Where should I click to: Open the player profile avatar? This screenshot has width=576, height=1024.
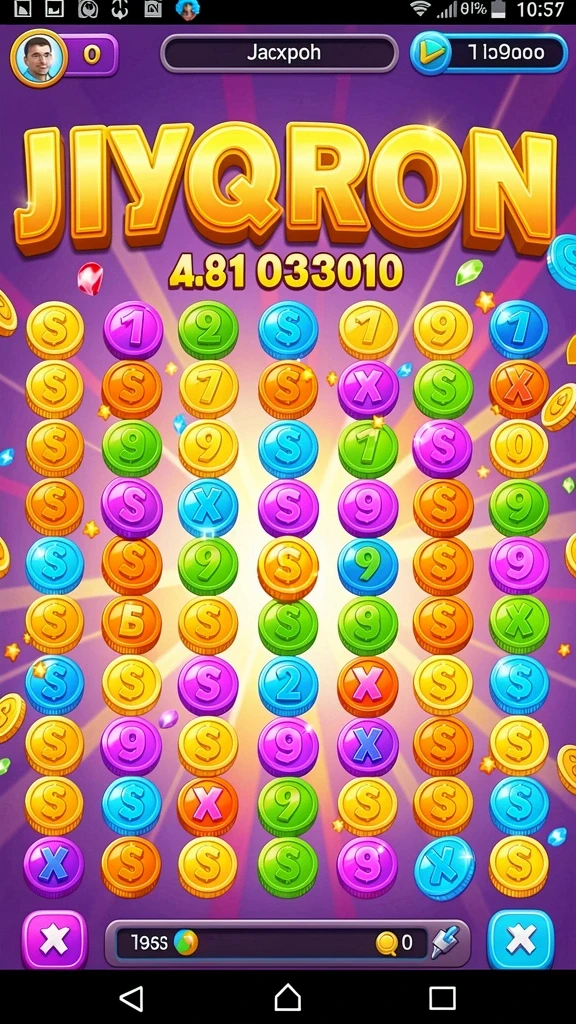tap(39, 58)
